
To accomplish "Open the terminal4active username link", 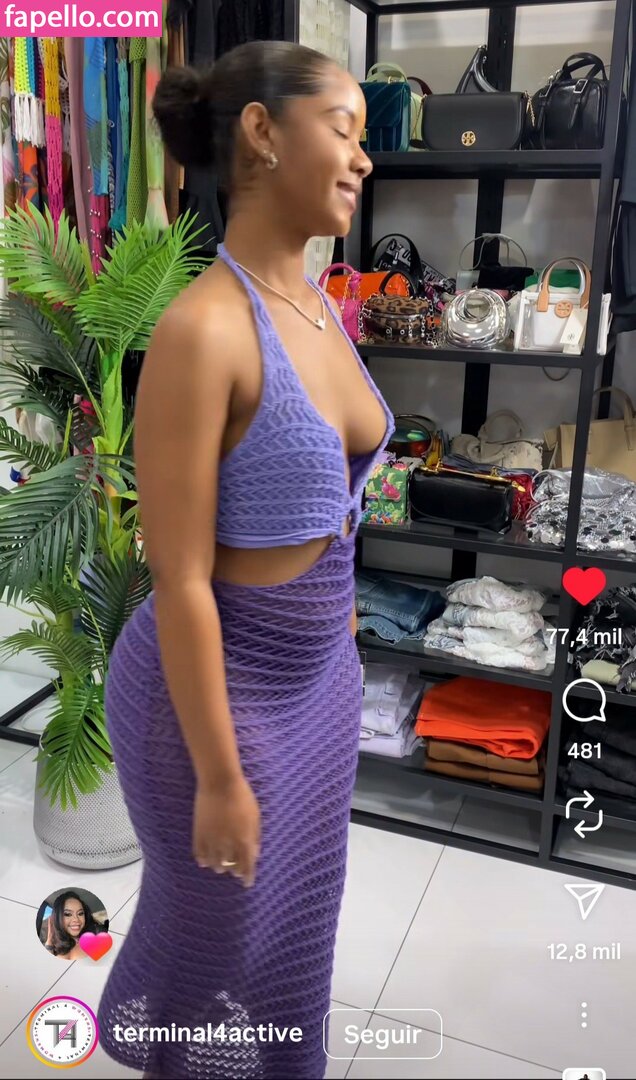I will coord(208,1033).
